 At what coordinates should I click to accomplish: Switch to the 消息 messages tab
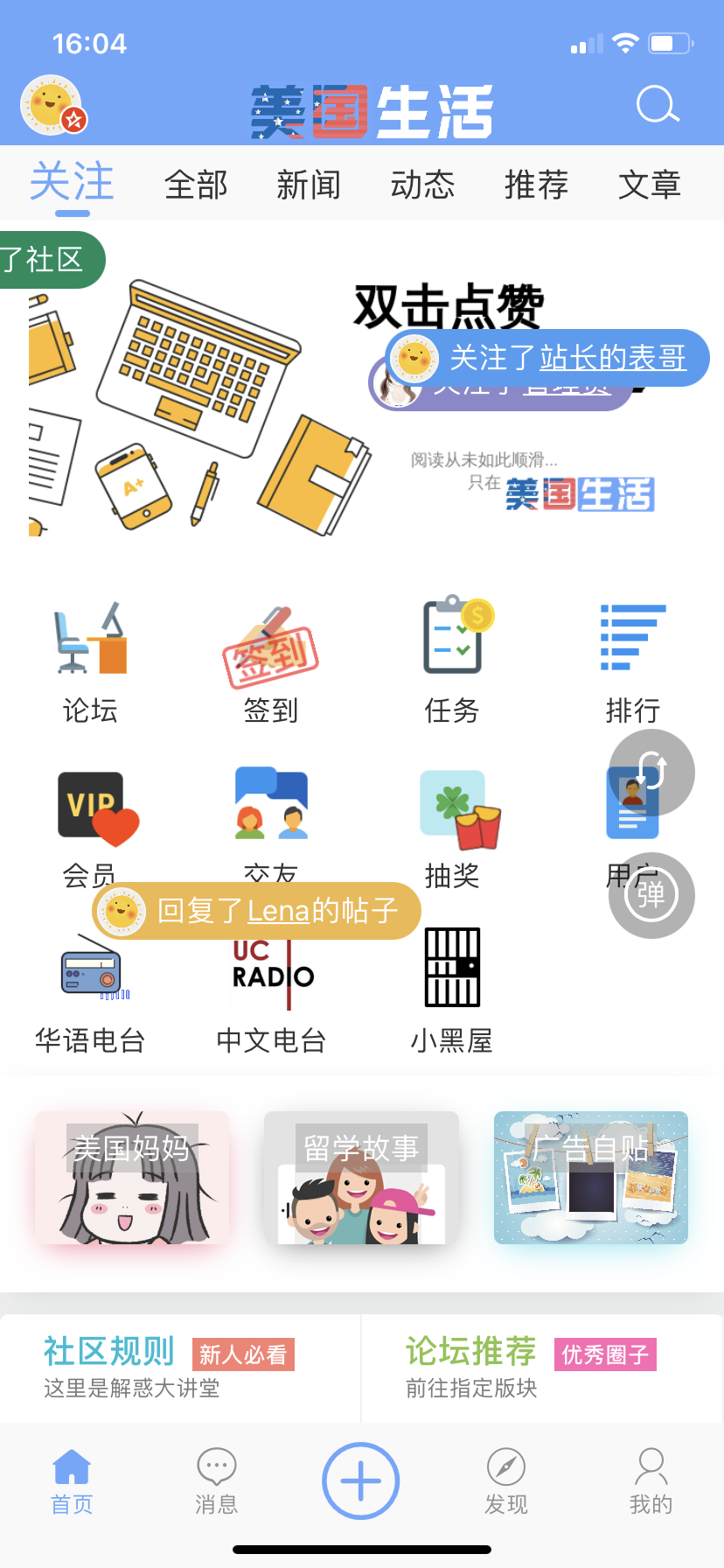point(217,1480)
